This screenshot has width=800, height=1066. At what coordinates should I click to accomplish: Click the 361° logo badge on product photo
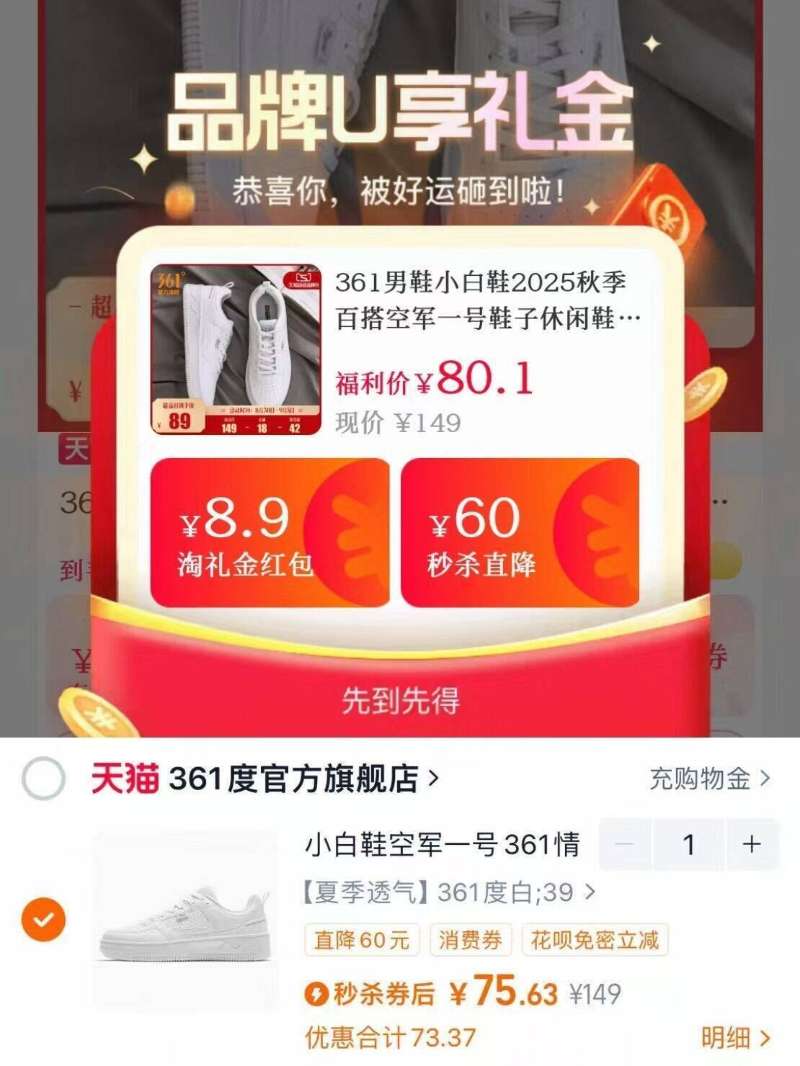[x=169, y=283]
